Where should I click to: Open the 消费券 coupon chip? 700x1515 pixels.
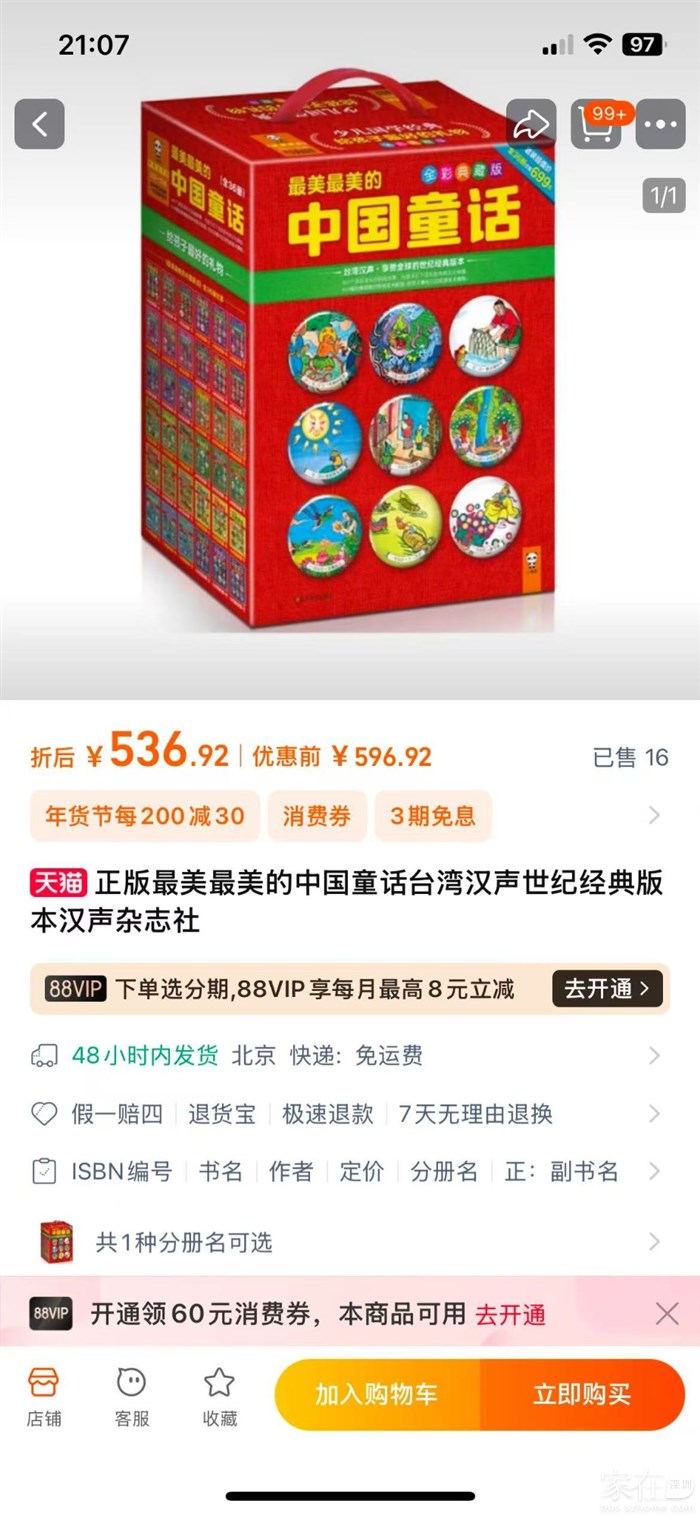(316, 816)
